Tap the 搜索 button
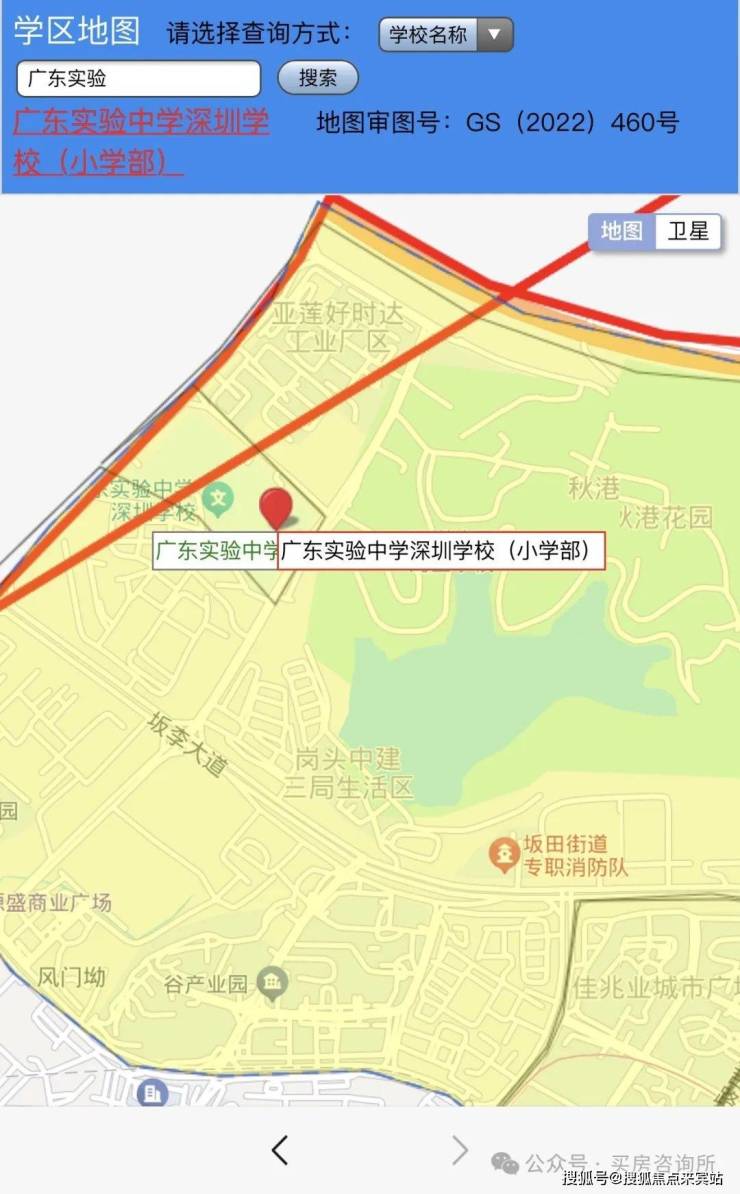The image size is (740, 1194). [317, 78]
